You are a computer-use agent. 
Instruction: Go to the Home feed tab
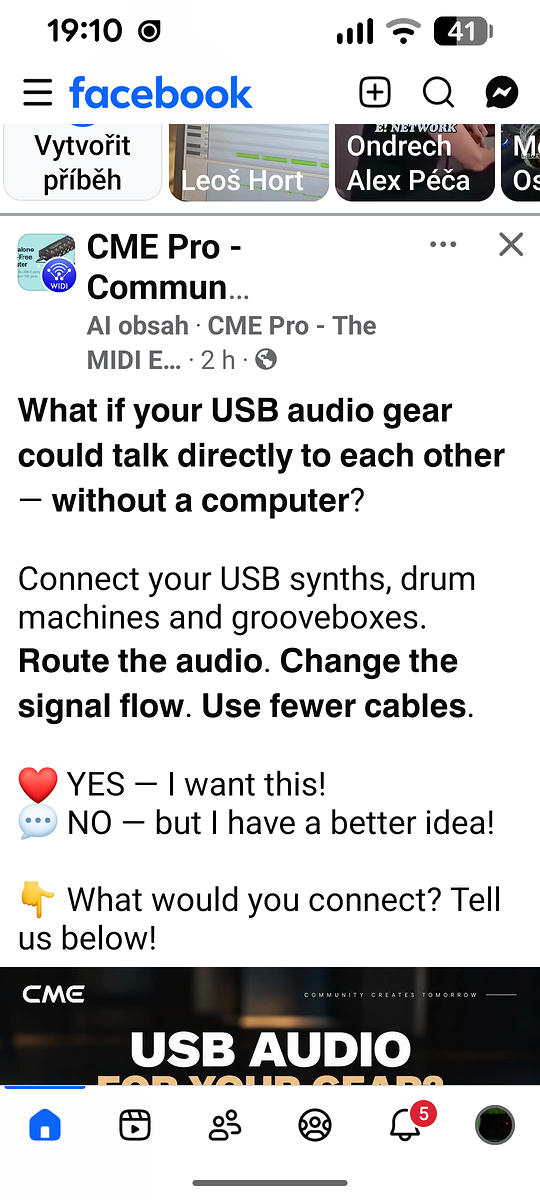45,1126
